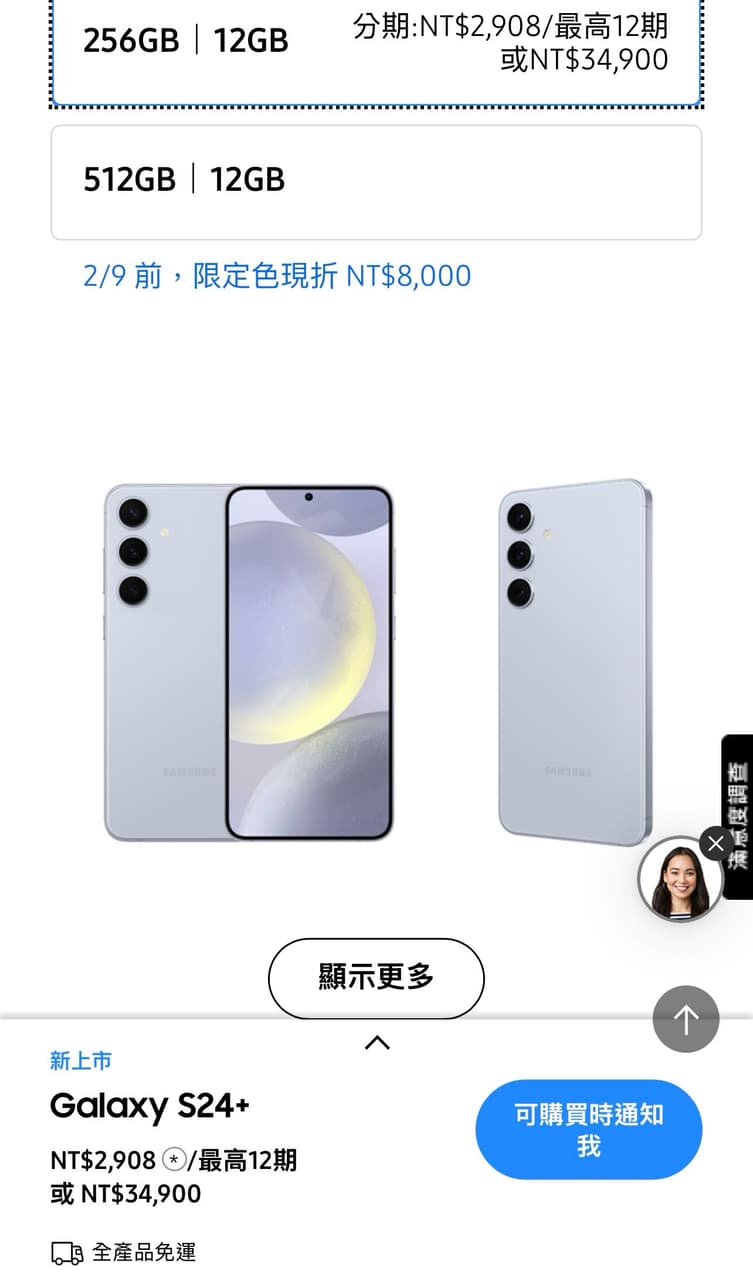Click the back-to-top arrow button
The image size is (753, 1280).
(685, 1019)
